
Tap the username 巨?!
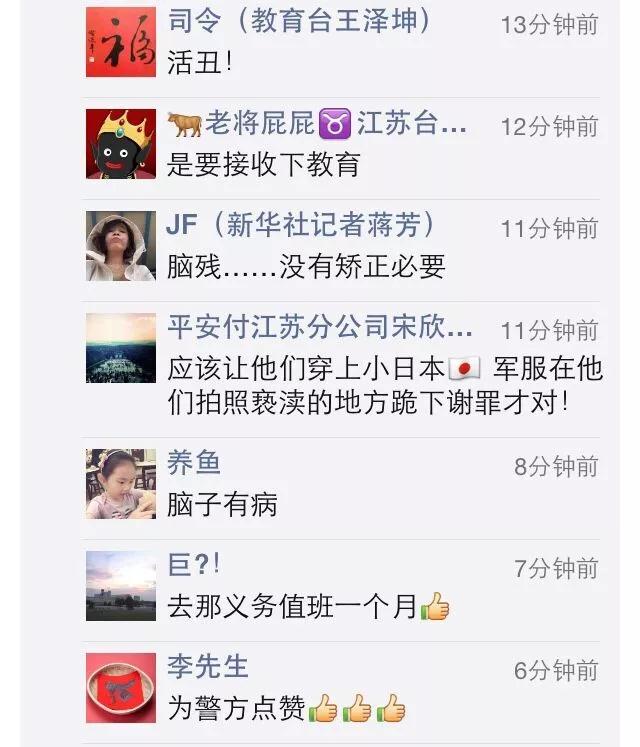click(x=193, y=565)
